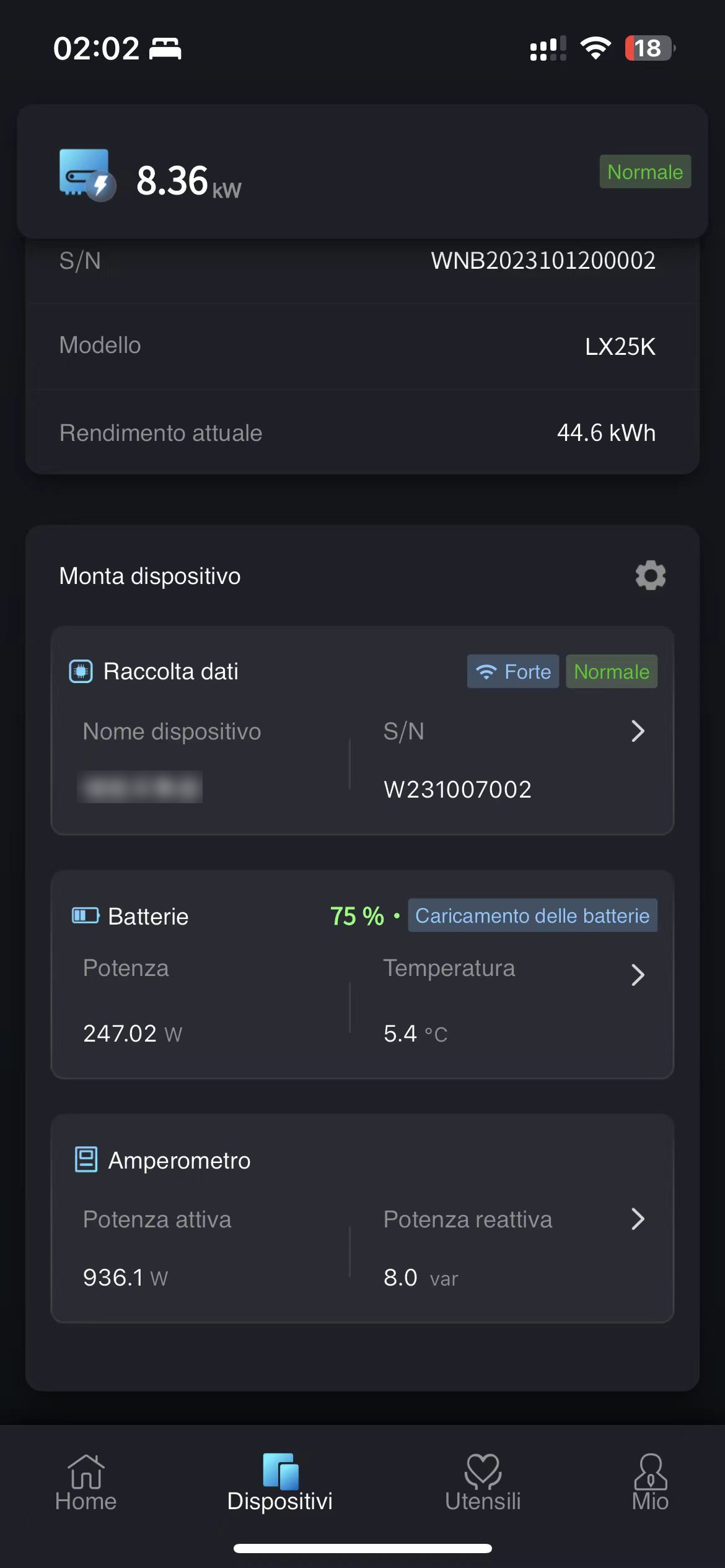The height and width of the screenshot is (1568, 725).
Task: Open the Amperometro details card
Action: [x=362, y=1218]
